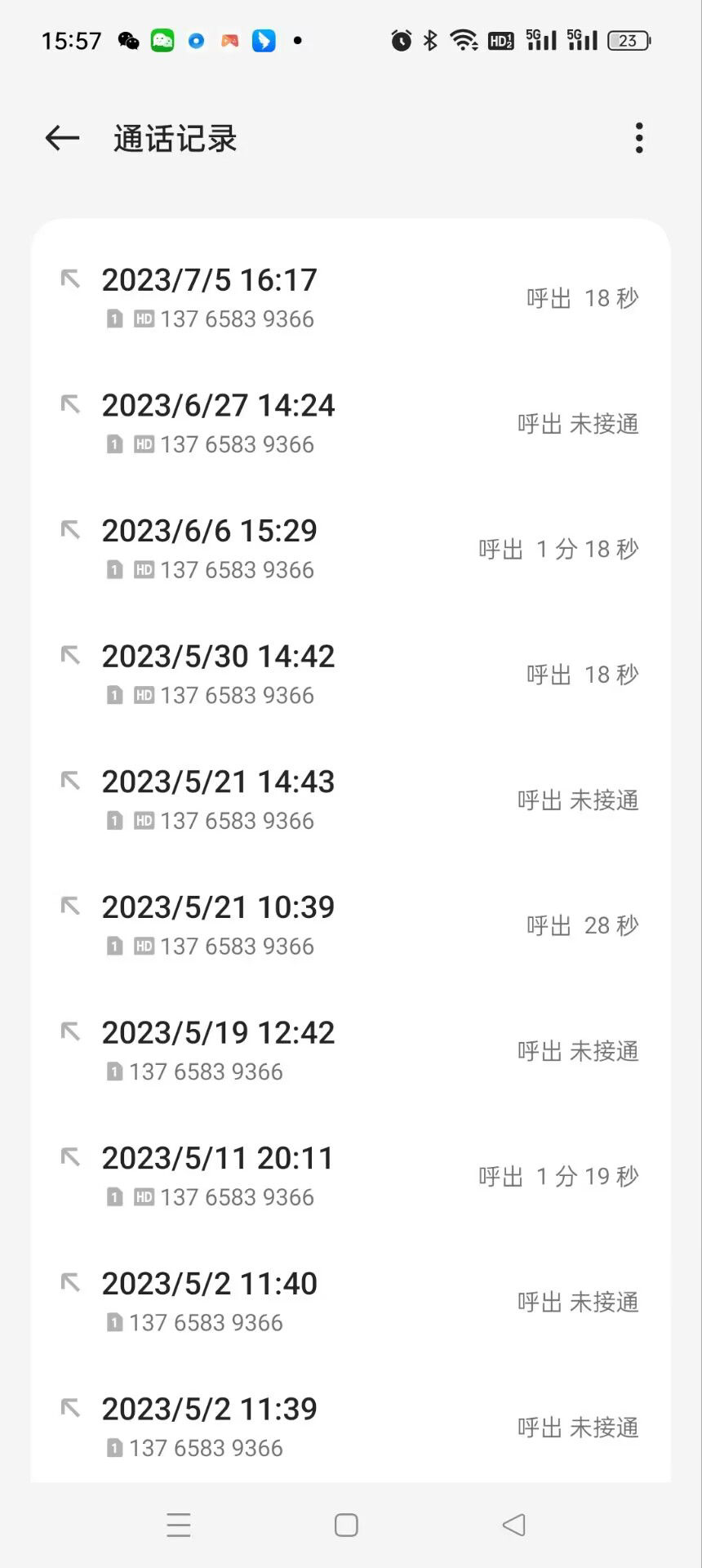Tap the 2023/5/21 10:39 call record
The width and height of the screenshot is (702, 1568).
coord(351,925)
